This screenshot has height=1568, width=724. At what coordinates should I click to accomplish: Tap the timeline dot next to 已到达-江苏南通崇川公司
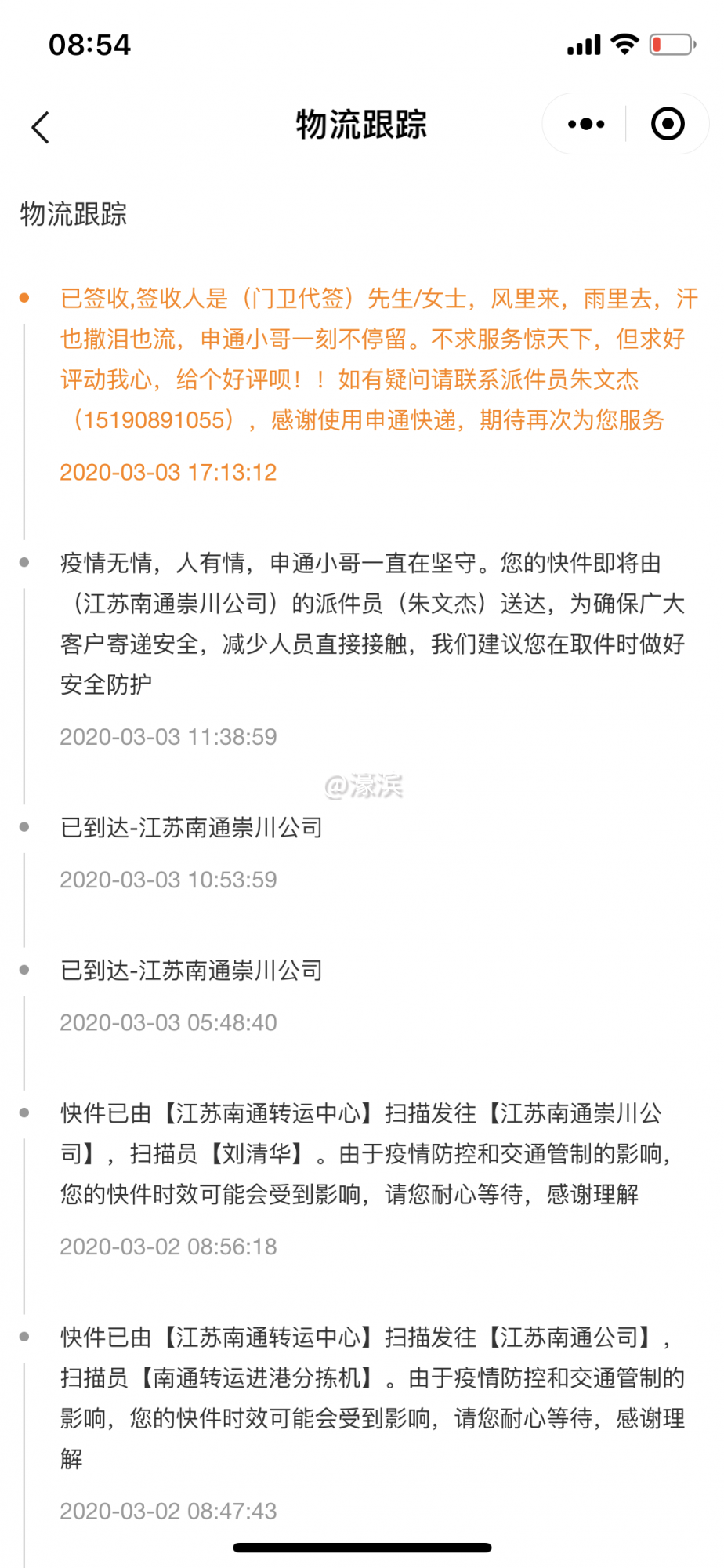(25, 827)
